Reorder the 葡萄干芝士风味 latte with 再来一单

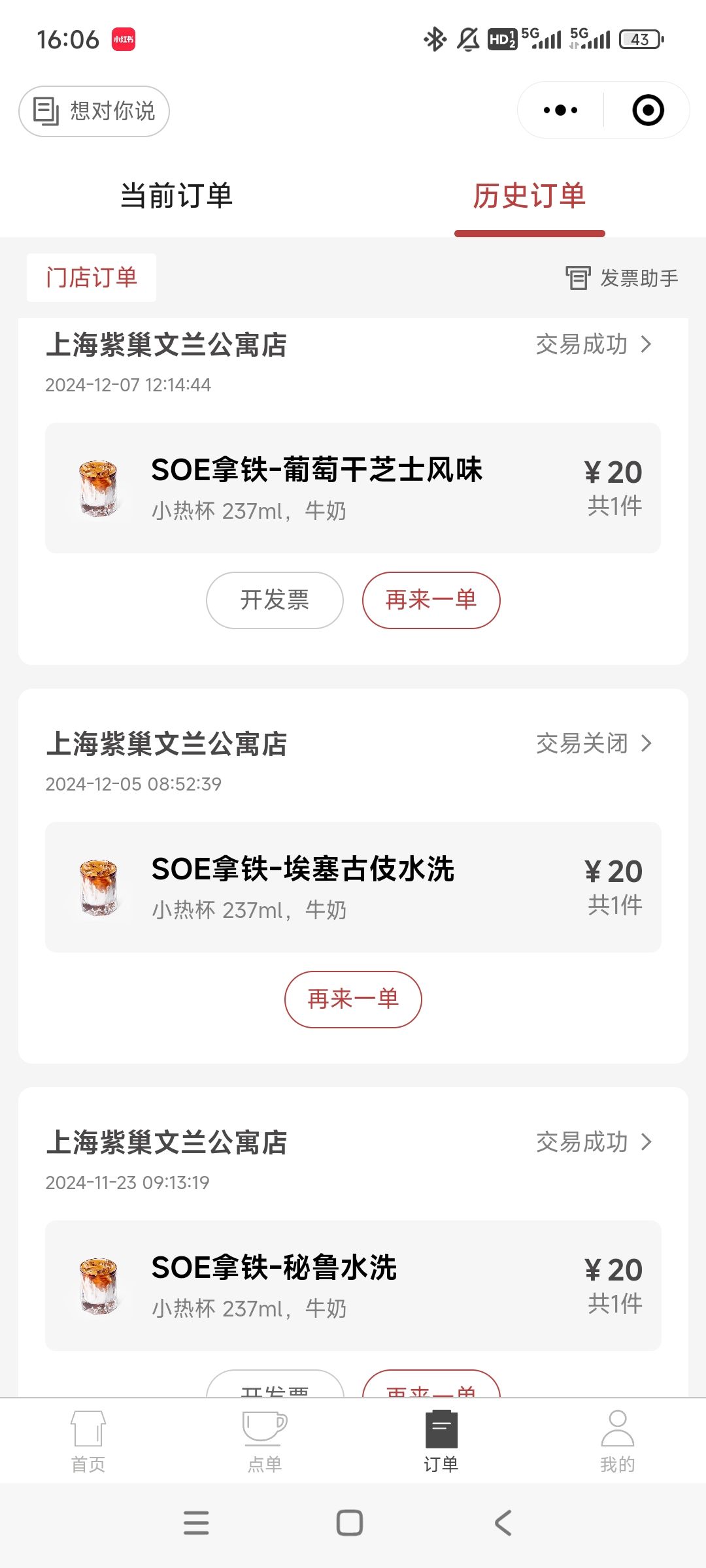[431, 600]
